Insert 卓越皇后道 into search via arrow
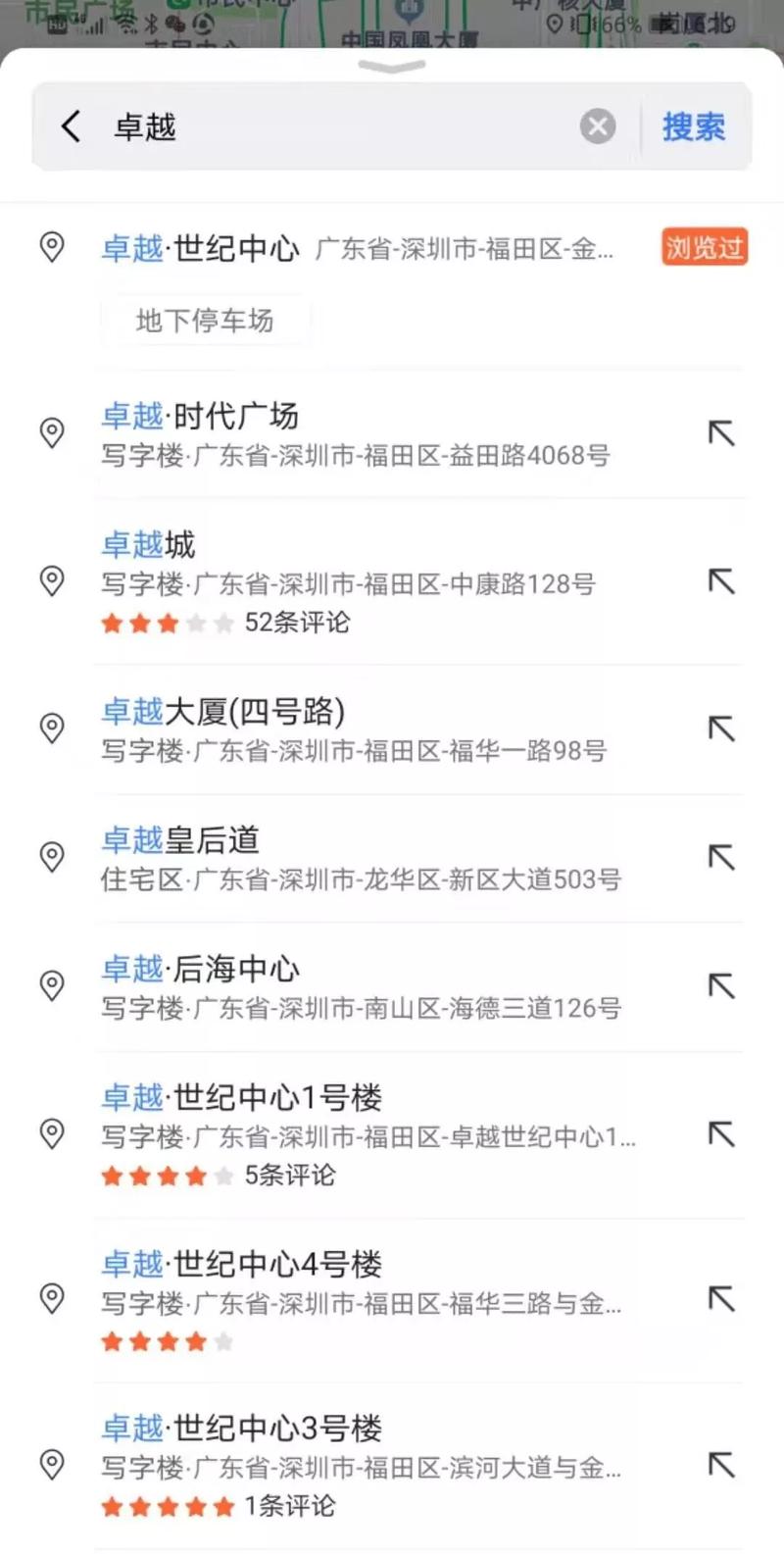784x1554 pixels. [x=721, y=857]
